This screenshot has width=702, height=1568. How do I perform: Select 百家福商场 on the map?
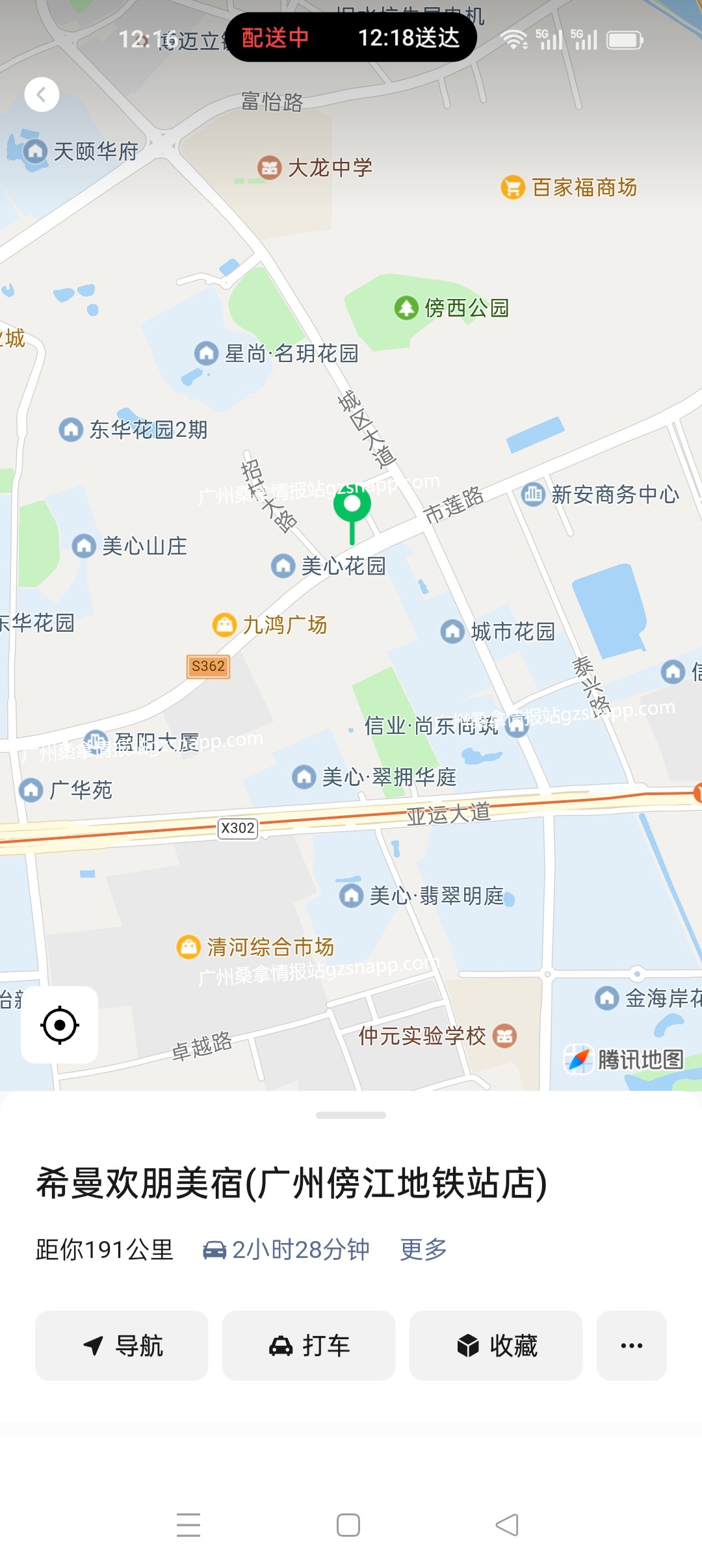coord(513,188)
